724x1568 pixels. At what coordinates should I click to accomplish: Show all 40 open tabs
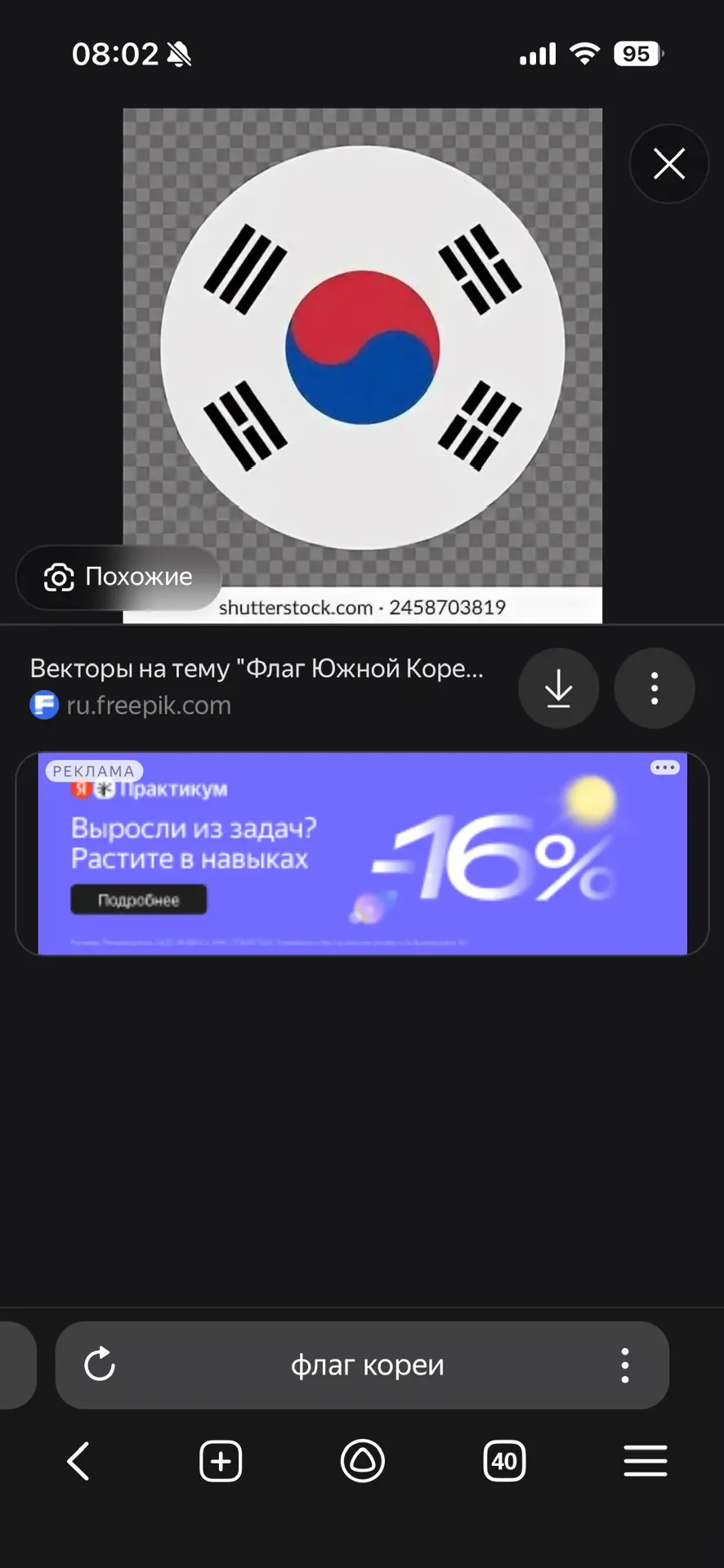click(504, 1461)
